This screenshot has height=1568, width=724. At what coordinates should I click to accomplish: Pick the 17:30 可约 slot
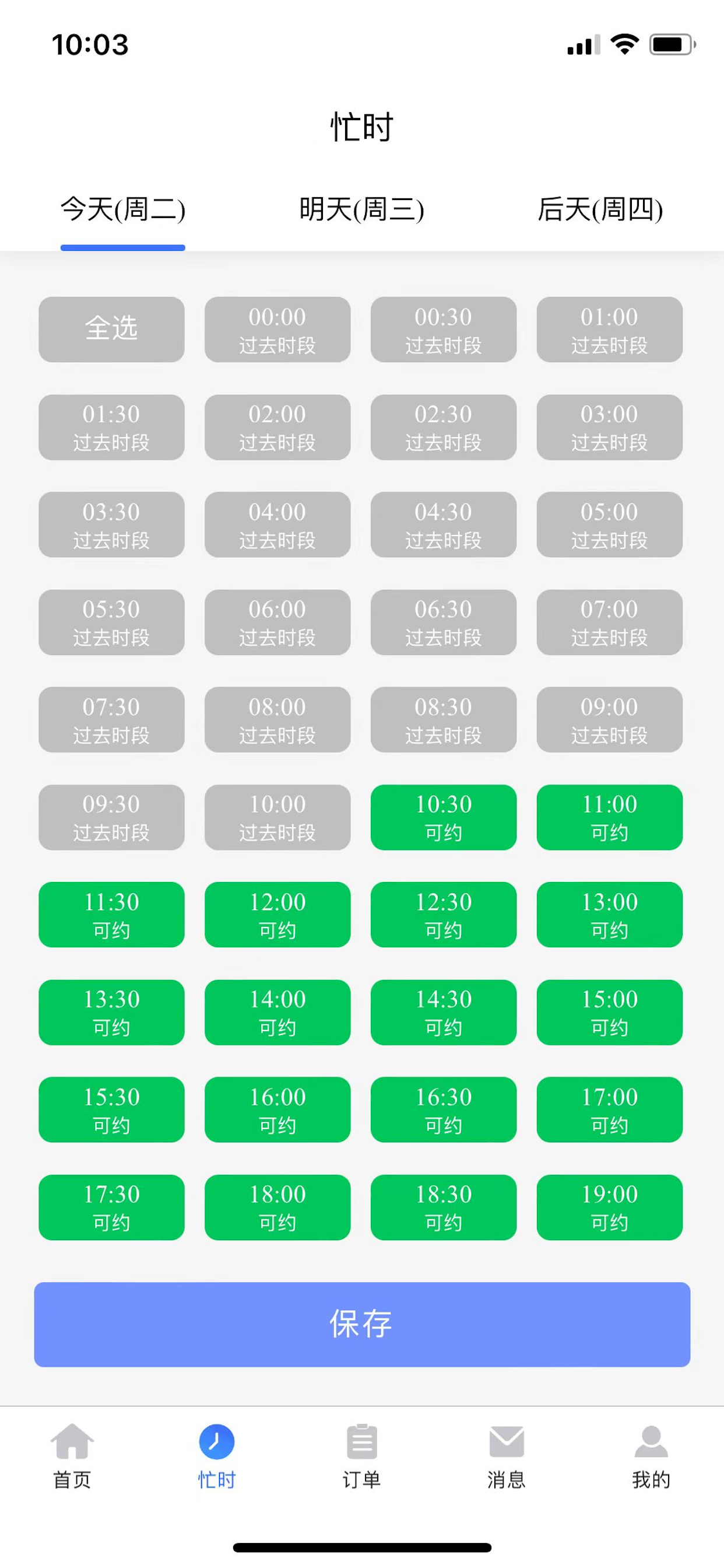pos(111,1207)
